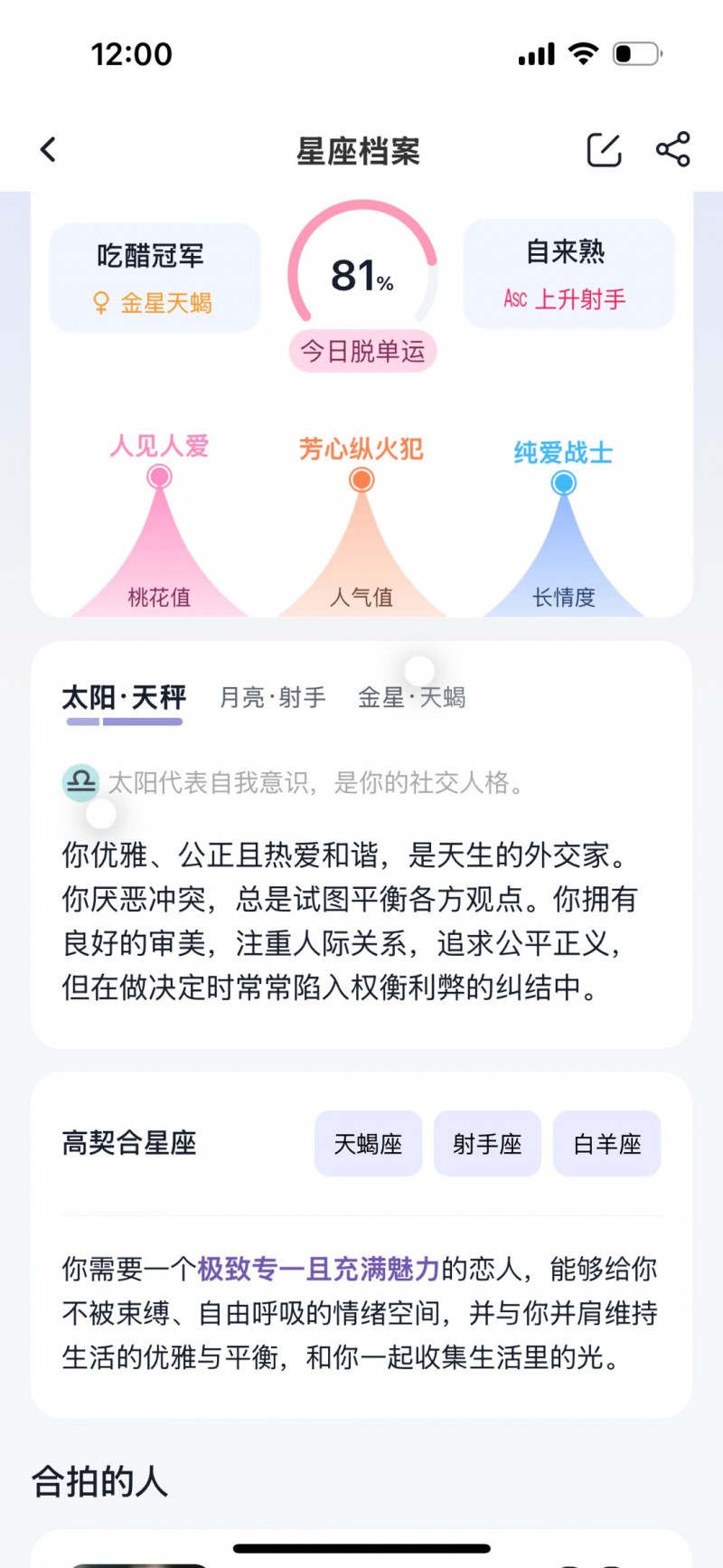Open the 天蝎座 compatibility chip
Viewport: 723px width, 1568px height.
[368, 1144]
